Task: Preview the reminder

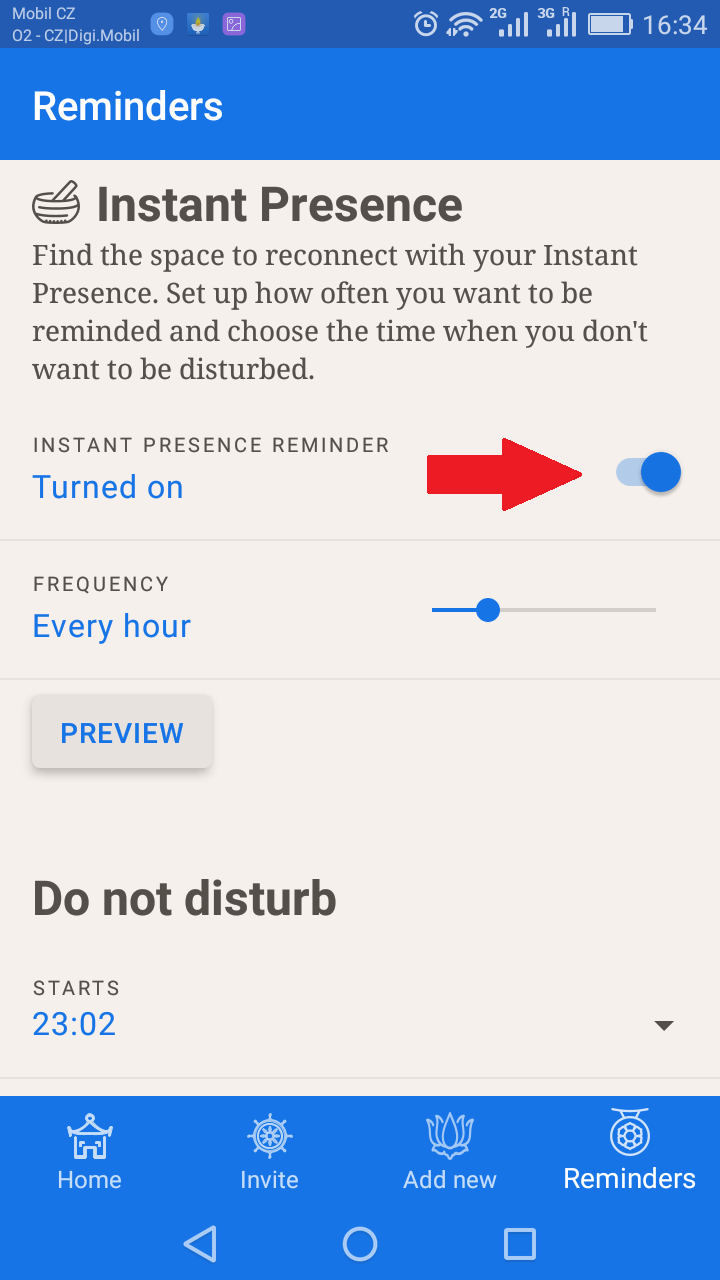Action: tap(122, 732)
